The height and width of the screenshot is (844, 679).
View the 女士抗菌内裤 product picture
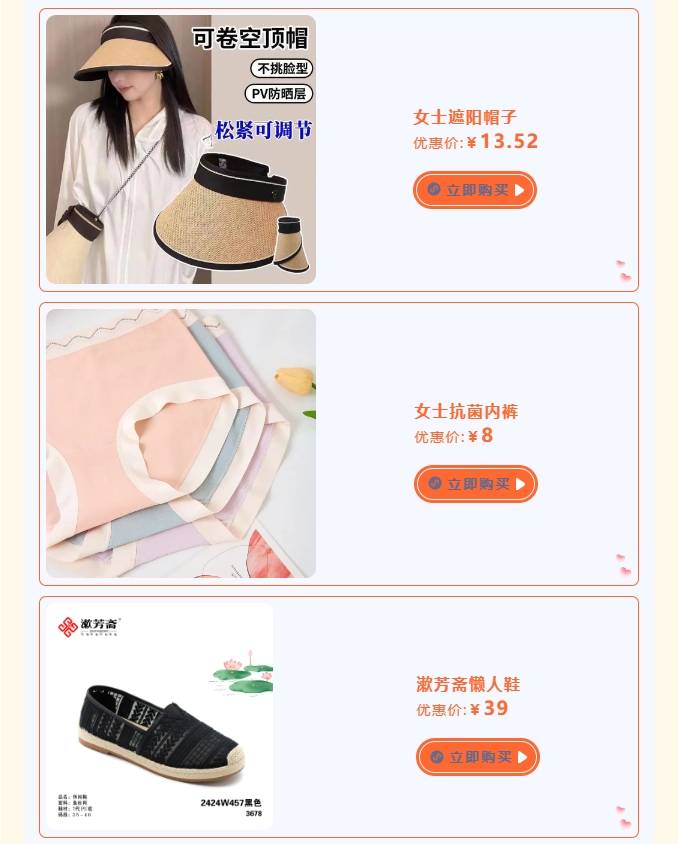[x=181, y=443]
